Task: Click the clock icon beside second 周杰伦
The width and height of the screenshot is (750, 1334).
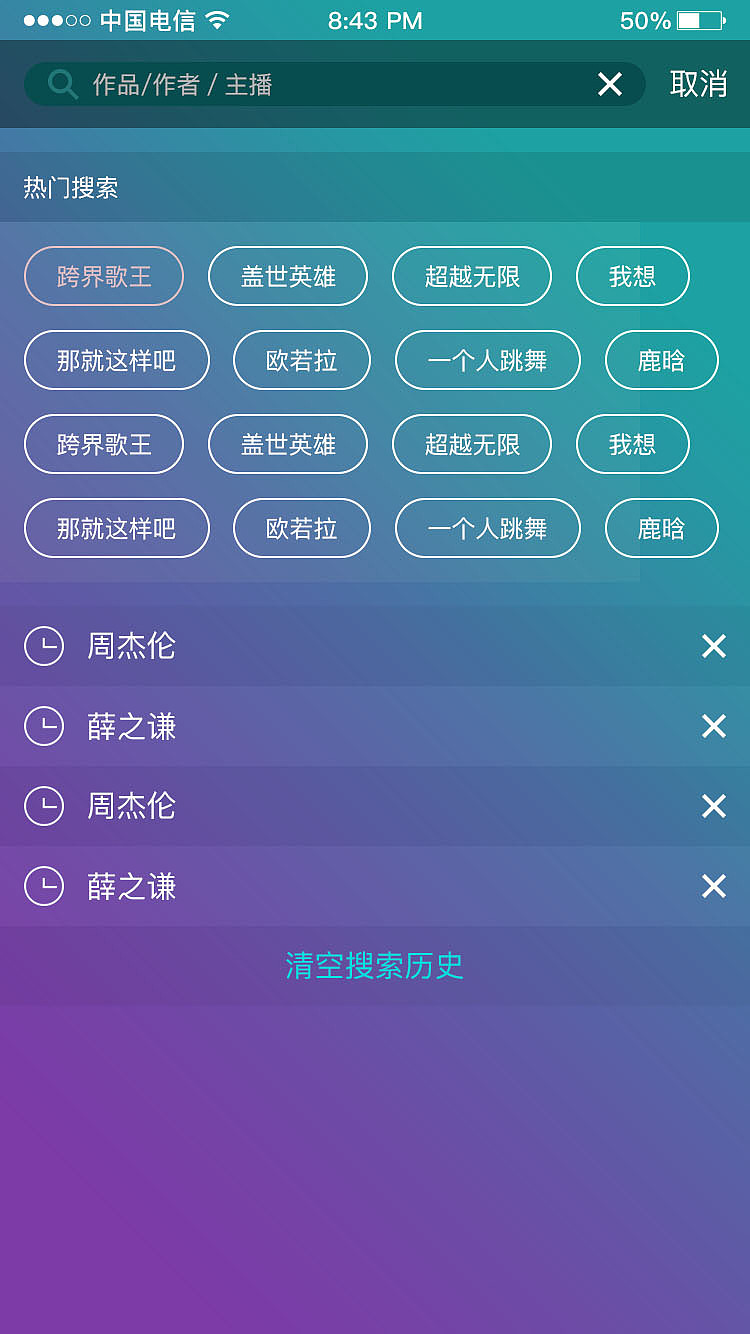Action: (x=44, y=806)
